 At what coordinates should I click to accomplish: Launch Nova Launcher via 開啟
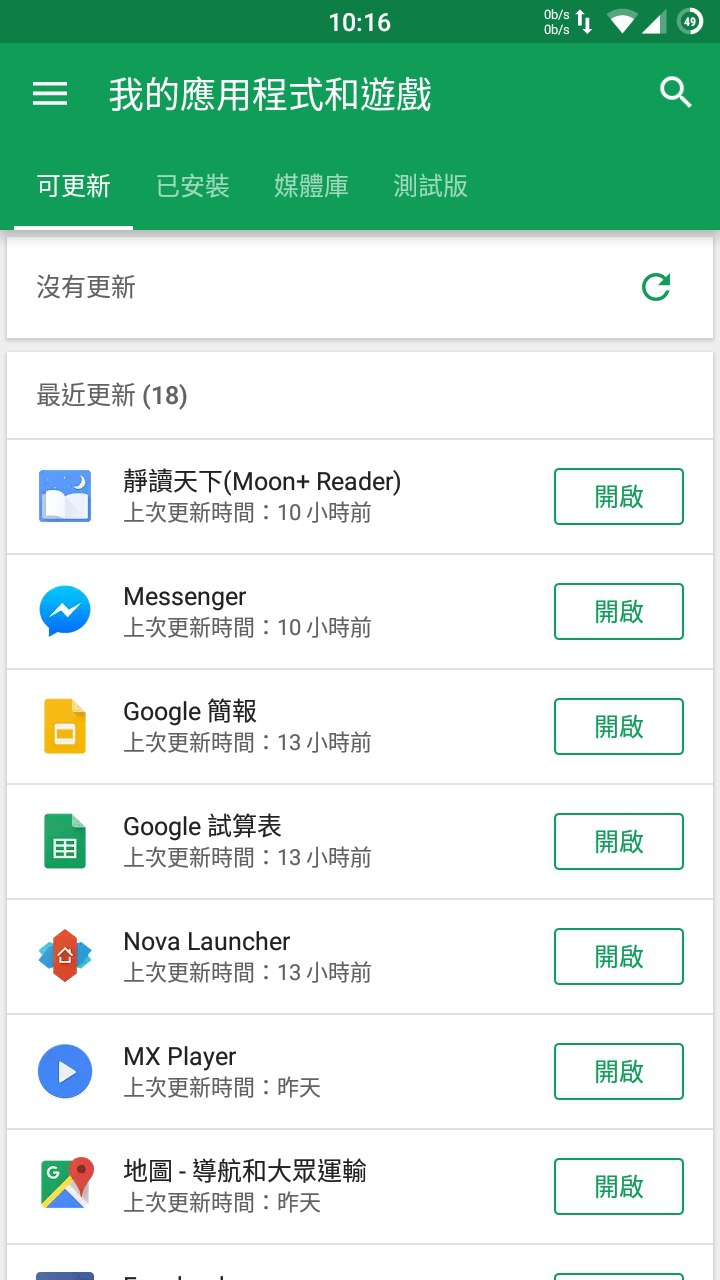[x=618, y=957]
